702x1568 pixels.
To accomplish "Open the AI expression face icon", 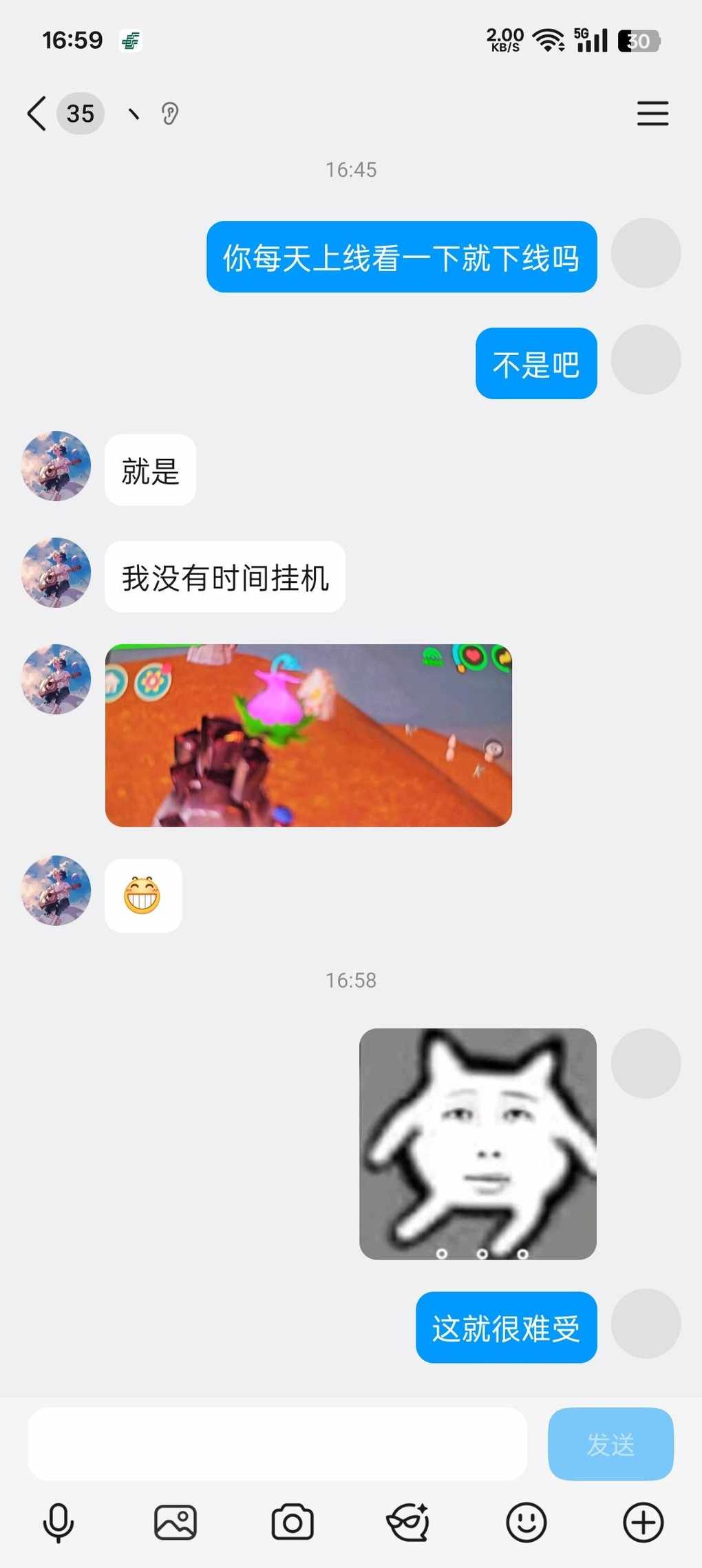I will point(409,1522).
